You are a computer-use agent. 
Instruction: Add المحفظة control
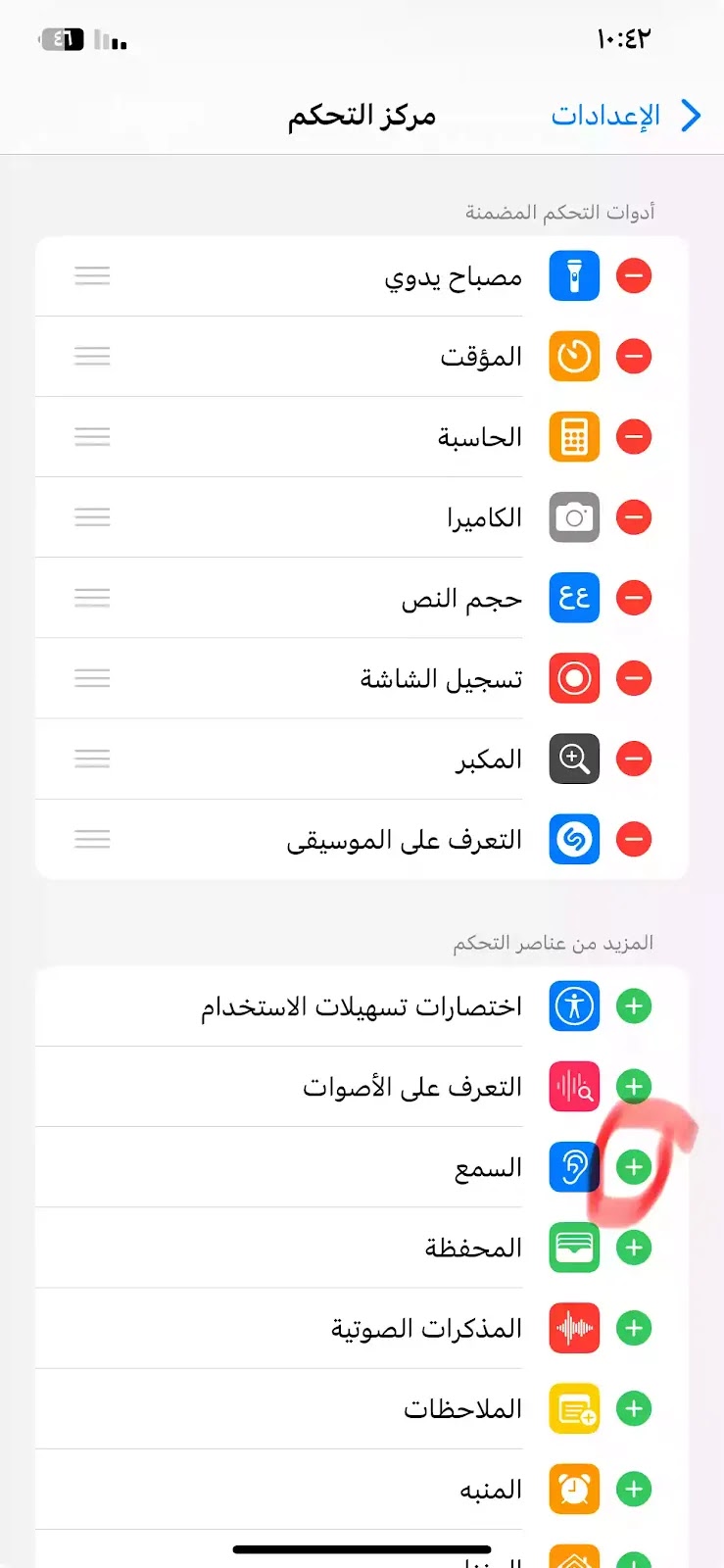[x=634, y=1248]
